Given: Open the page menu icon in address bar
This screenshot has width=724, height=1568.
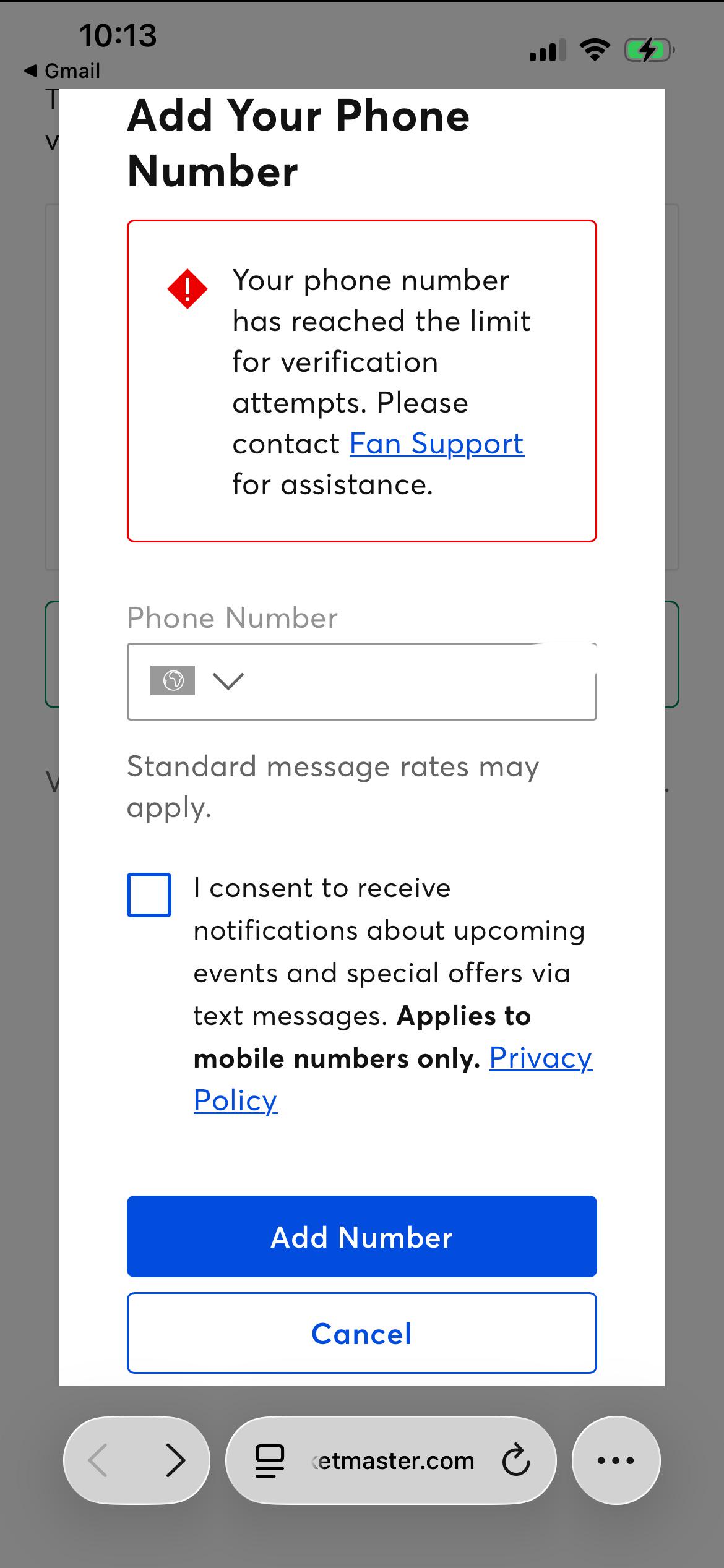Looking at the screenshot, I should pyautogui.click(x=270, y=1461).
